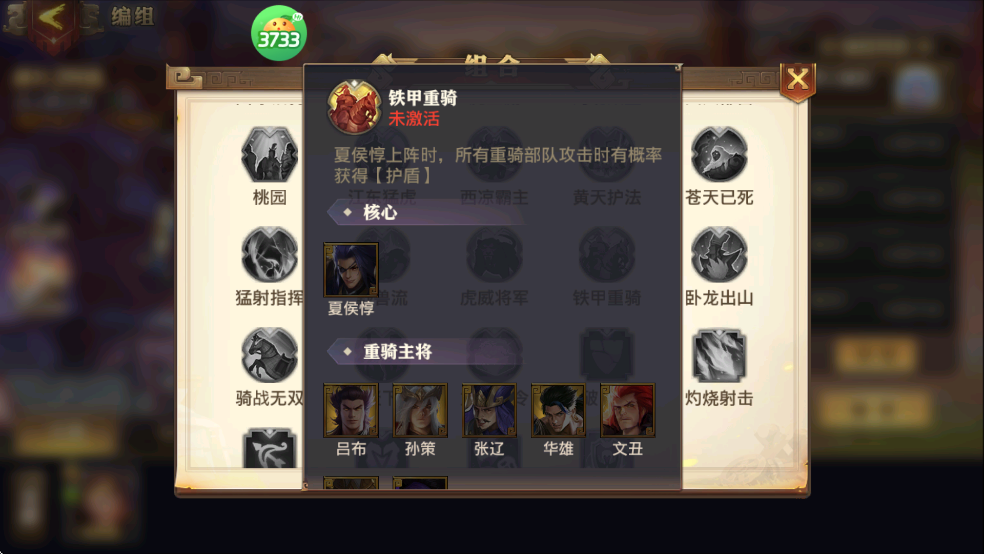The width and height of the screenshot is (984, 554).
Task: Open the 苍天已死 combination icon
Action: [719, 155]
